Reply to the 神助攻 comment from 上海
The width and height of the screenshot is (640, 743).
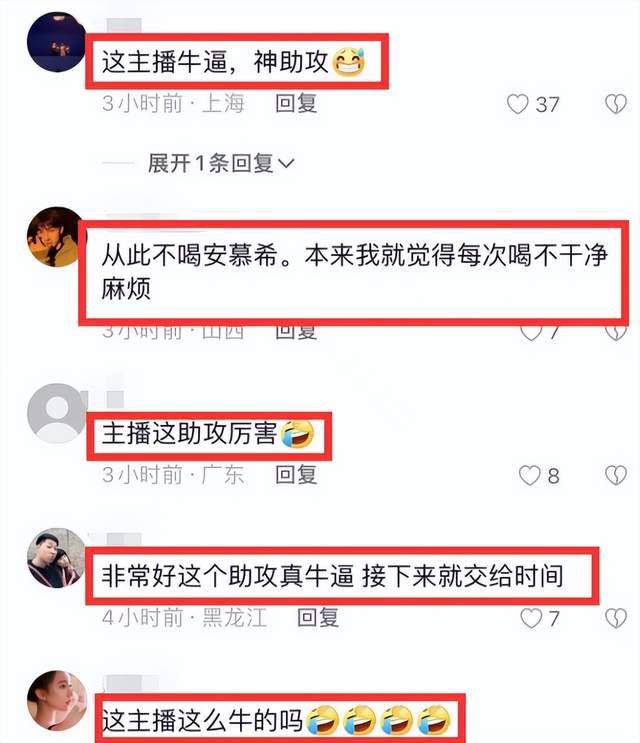pyautogui.click(x=296, y=103)
